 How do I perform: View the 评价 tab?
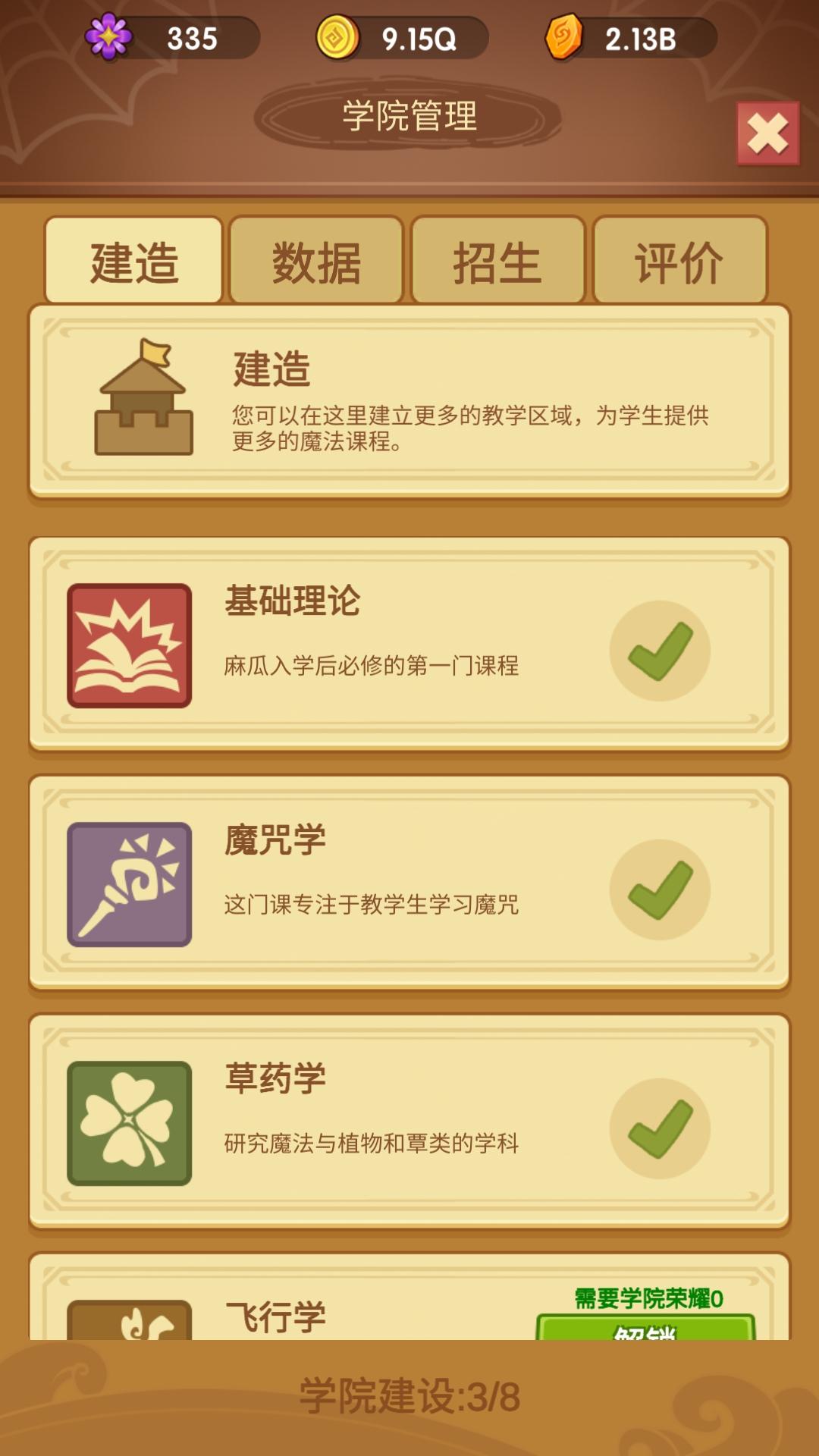click(679, 262)
